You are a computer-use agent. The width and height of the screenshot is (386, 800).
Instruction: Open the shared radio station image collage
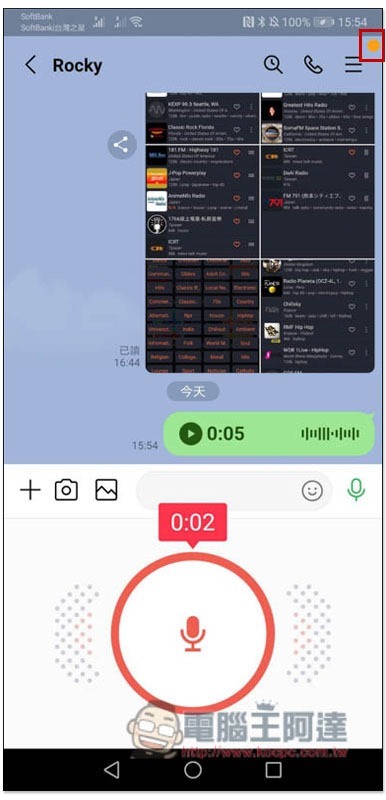coord(260,233)
